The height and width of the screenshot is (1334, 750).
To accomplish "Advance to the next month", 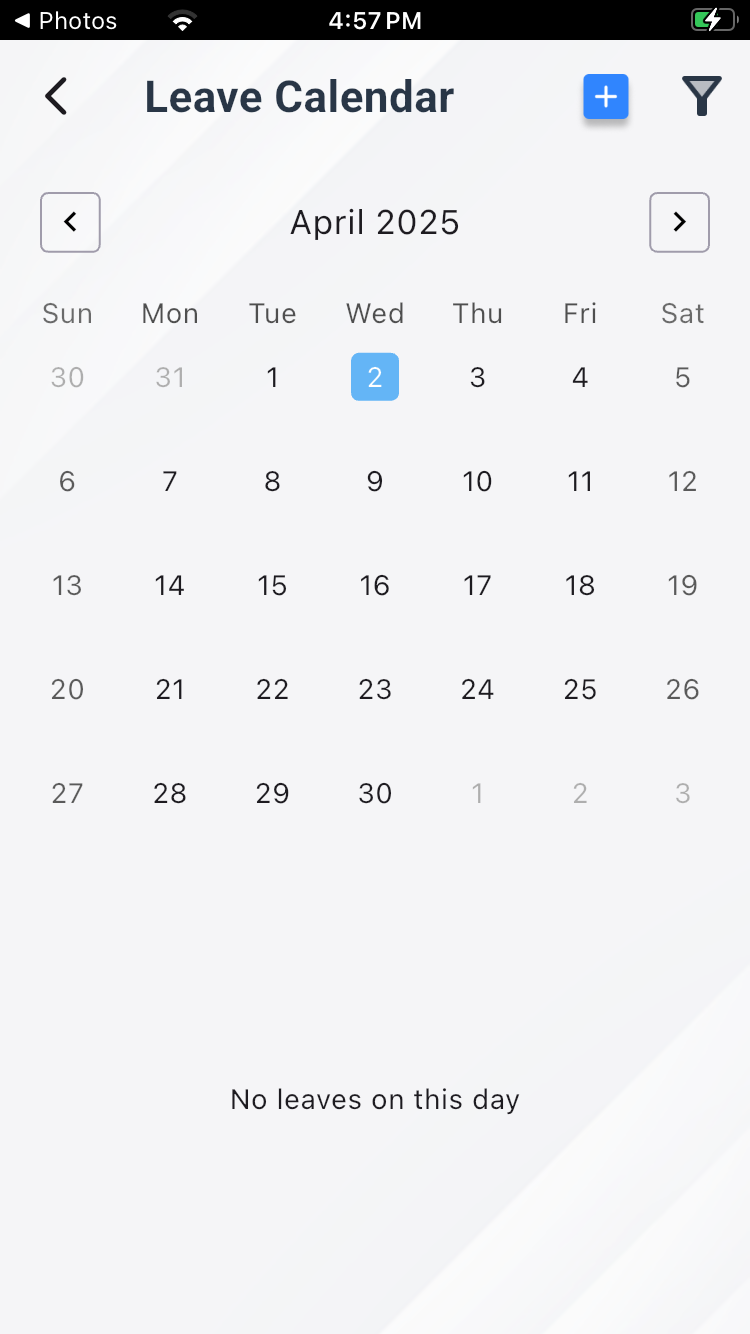I will (x=679, y=222).
